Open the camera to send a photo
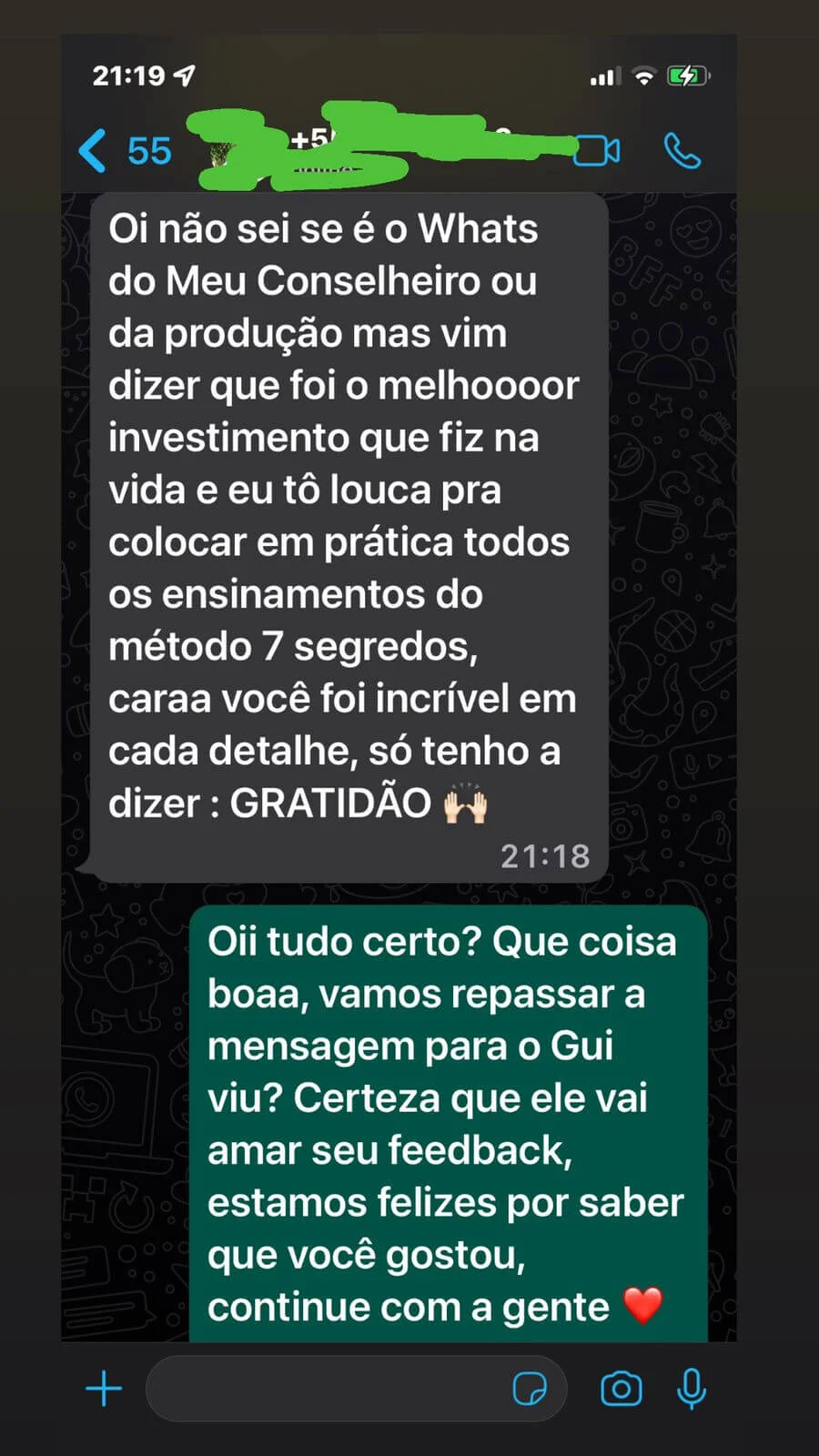The image size is (819, 1456). [x=622, y=1389]
